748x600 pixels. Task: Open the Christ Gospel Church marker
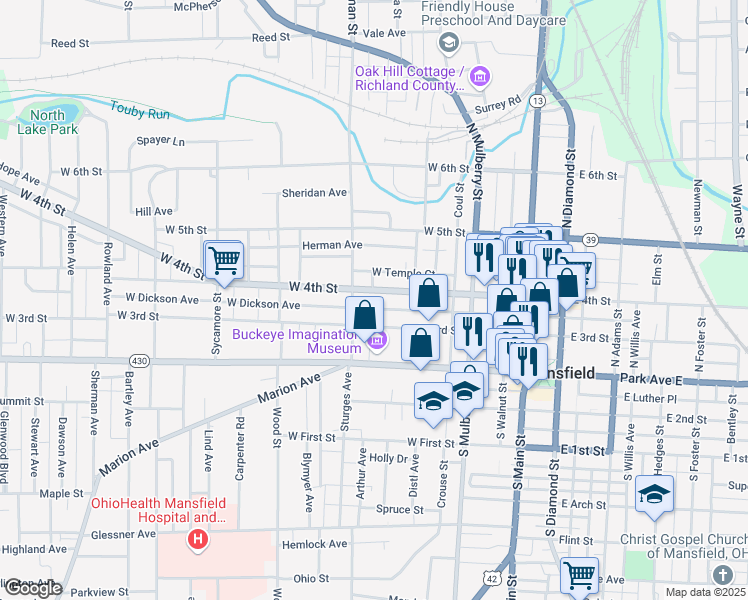click(723, 575)
